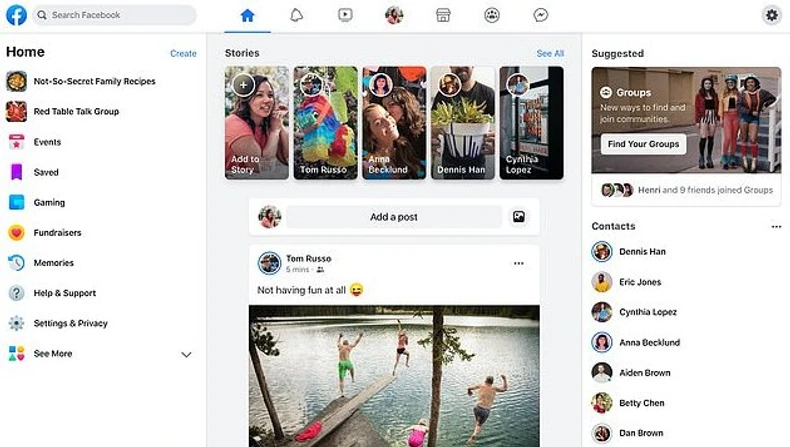
Task: Switch to the Groups tab
Action: click(492, 15)
